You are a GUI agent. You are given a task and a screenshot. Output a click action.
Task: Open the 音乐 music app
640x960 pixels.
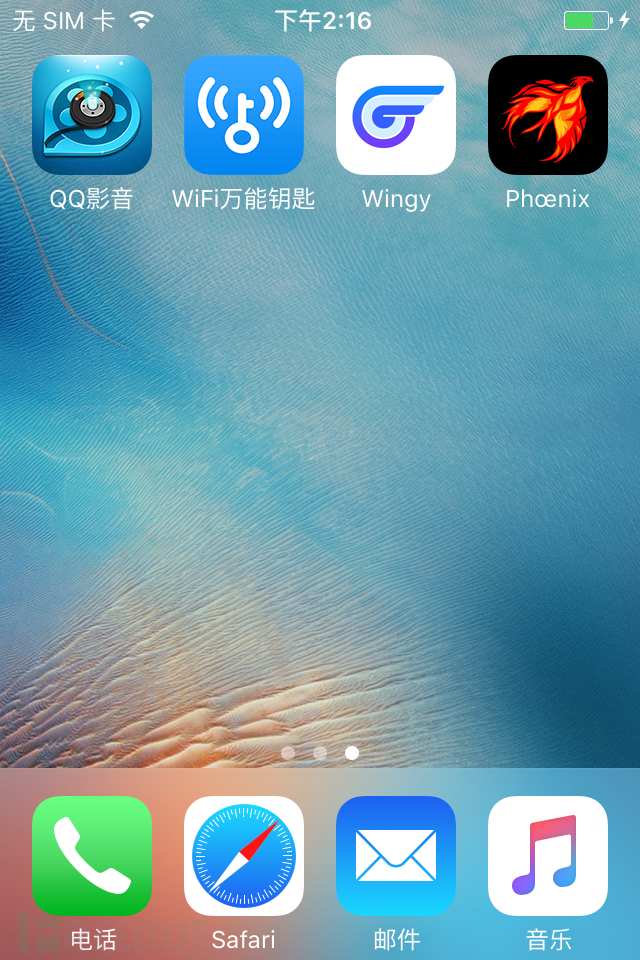point(548,856)
